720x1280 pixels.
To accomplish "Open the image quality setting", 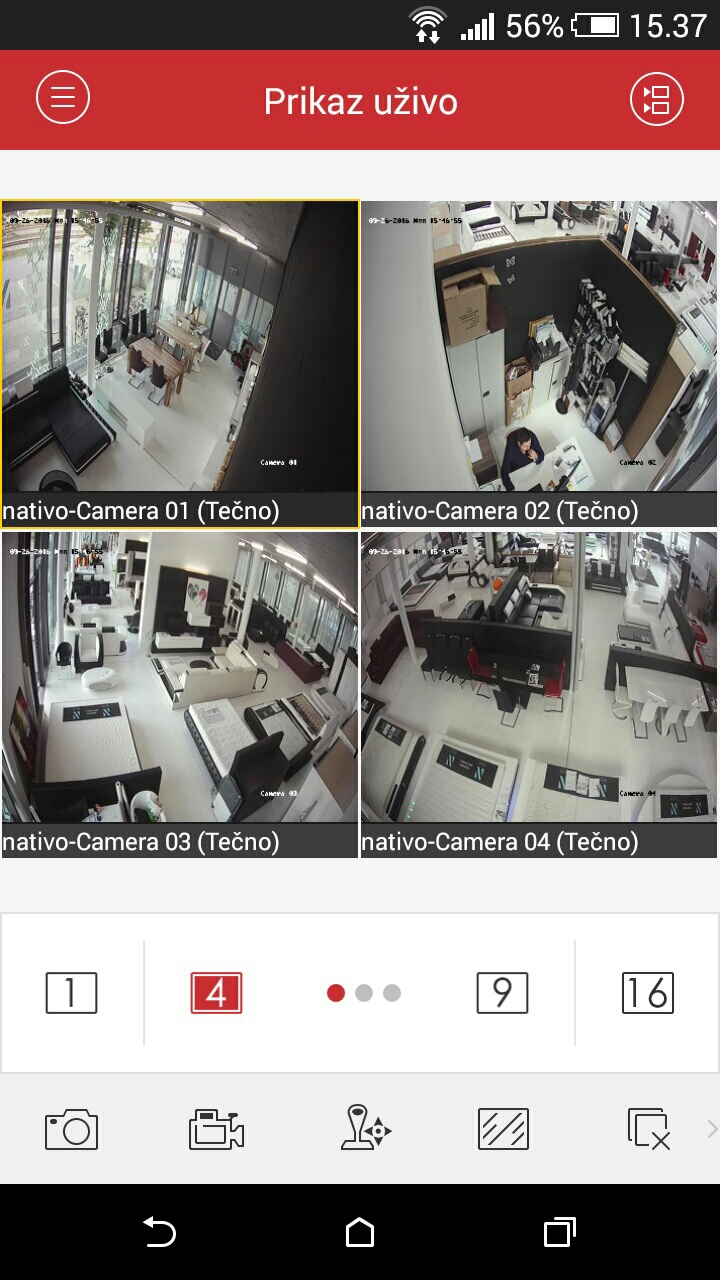I will point(504,1130).
